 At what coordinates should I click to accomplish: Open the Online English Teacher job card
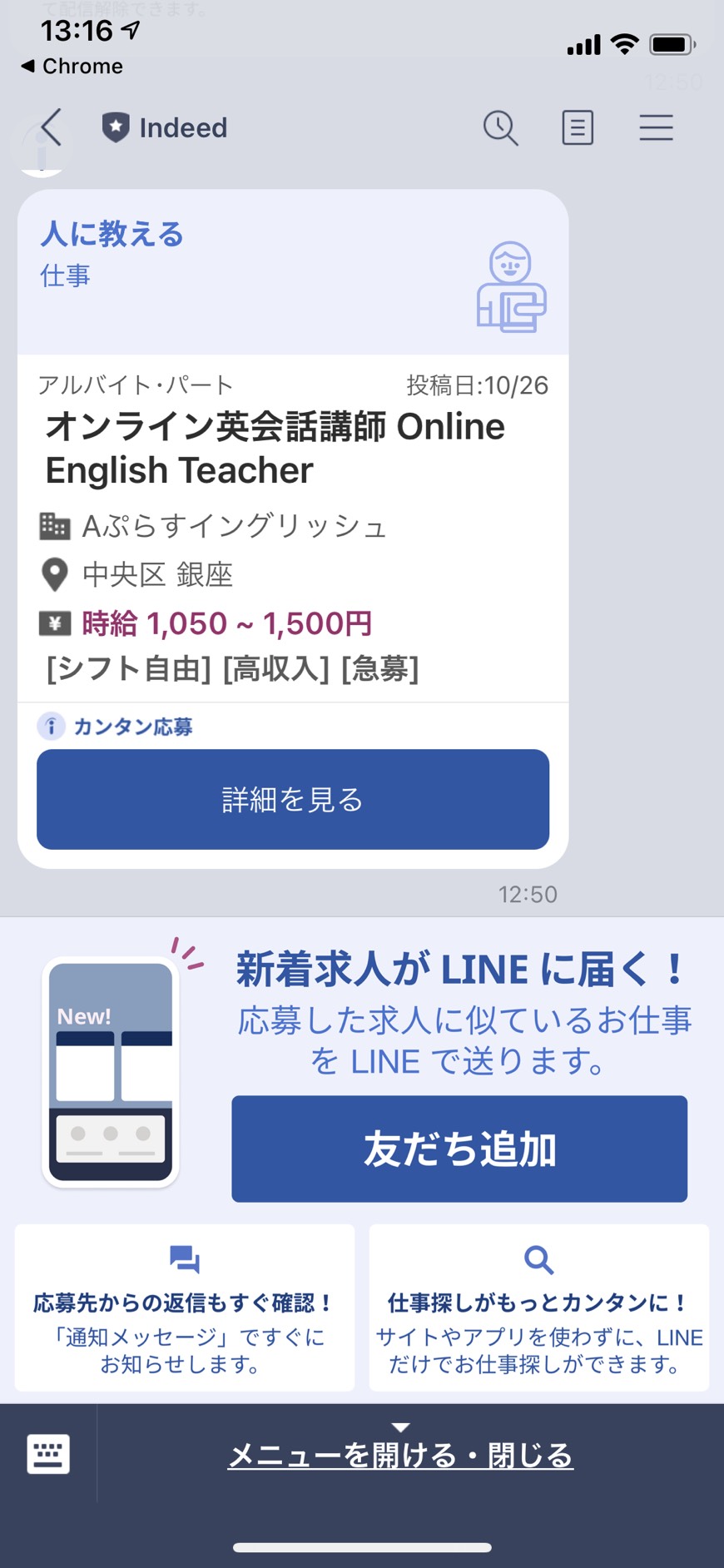[x=293, y=528]
